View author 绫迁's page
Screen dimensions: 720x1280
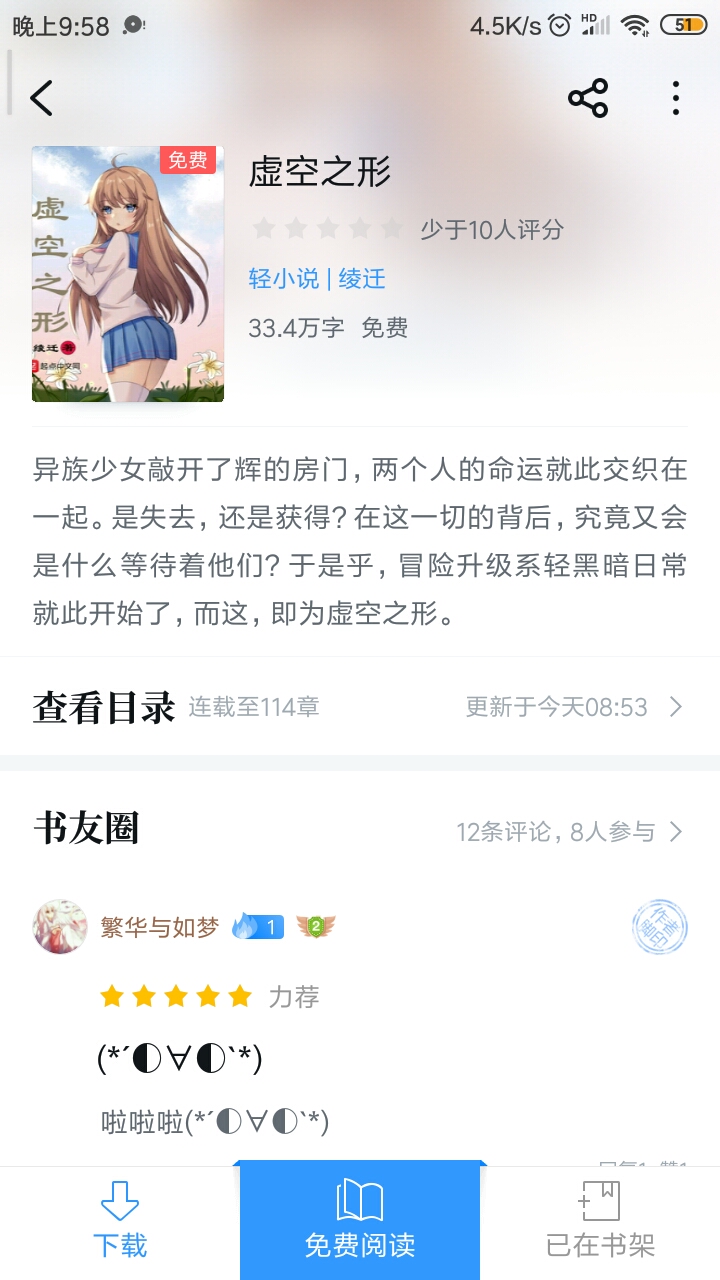(x=362, y=279)
